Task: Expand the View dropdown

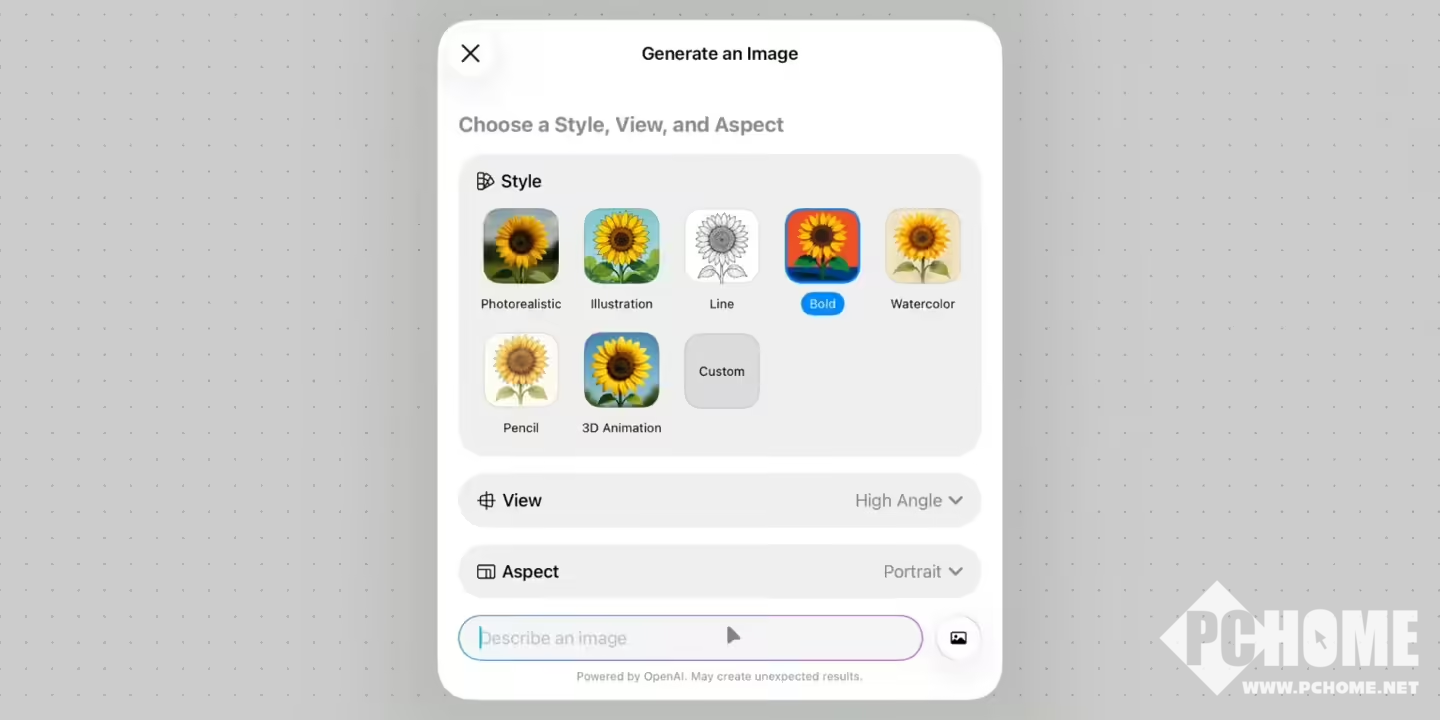Action: point(908,500)
